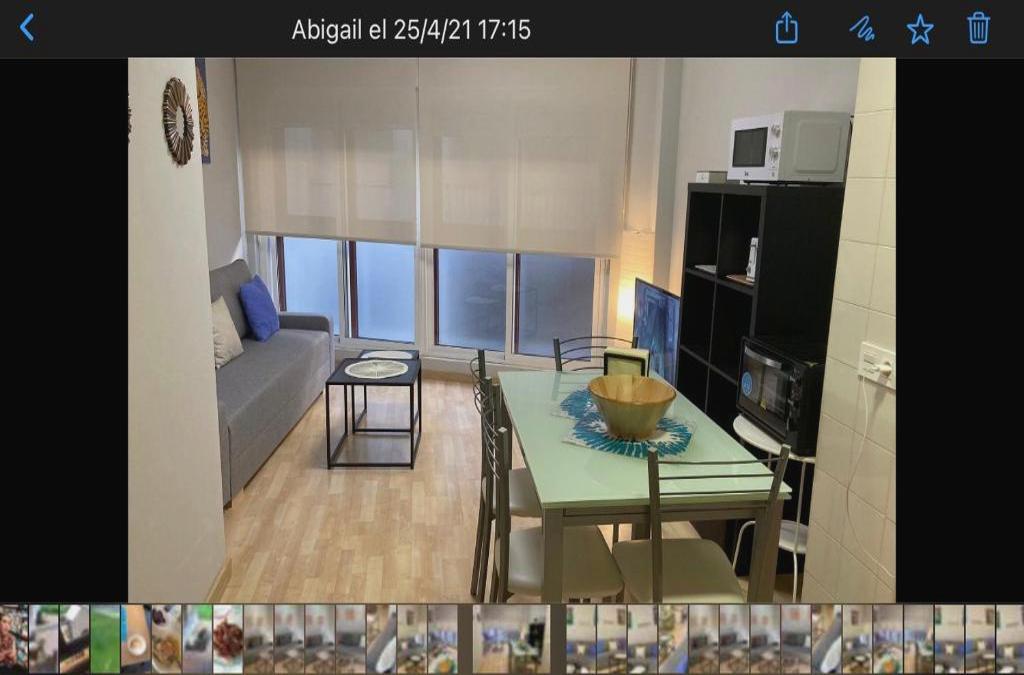Select the last thumbnail in the filmstrip
1024x675 pixels.
(x=1010, y=638)
